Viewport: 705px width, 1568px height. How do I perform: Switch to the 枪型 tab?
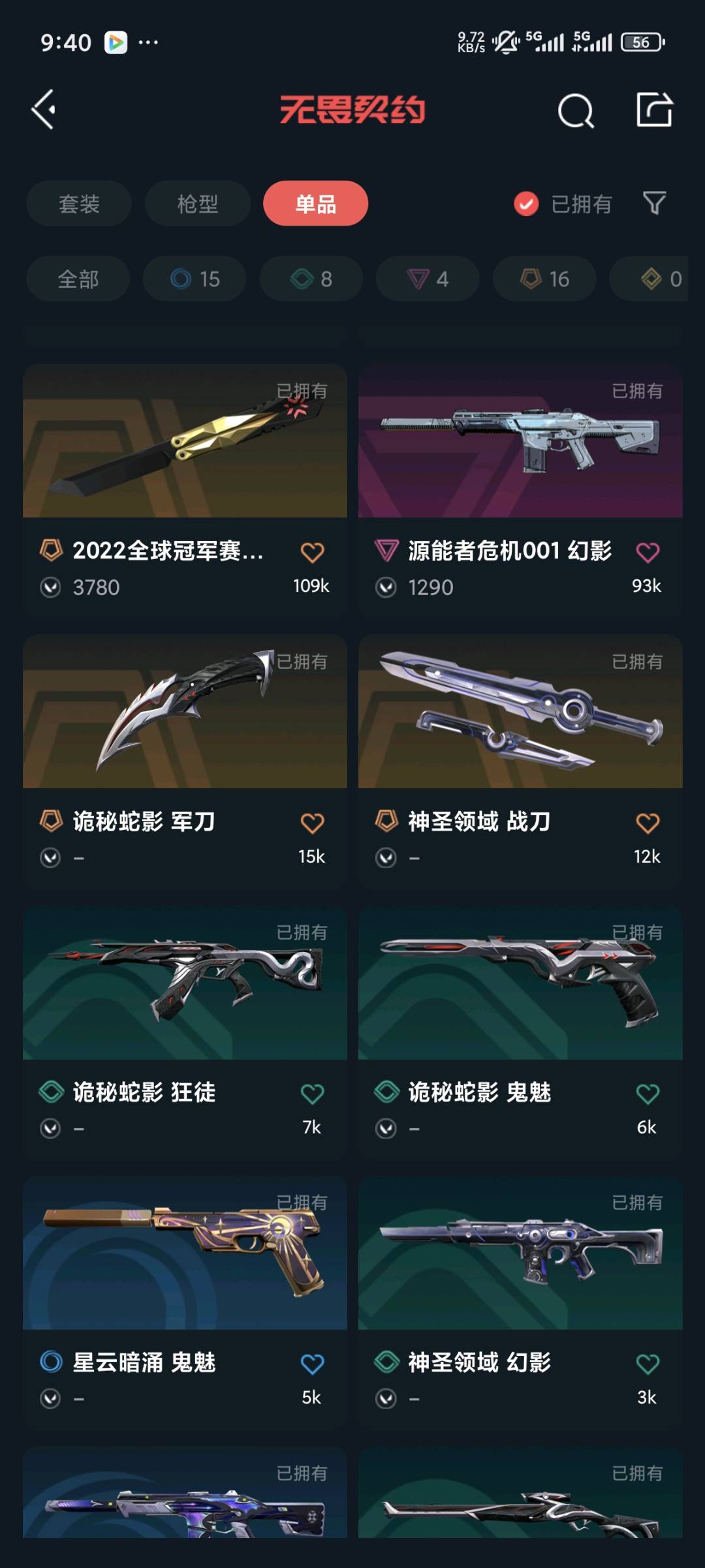[x=197, y=204]
